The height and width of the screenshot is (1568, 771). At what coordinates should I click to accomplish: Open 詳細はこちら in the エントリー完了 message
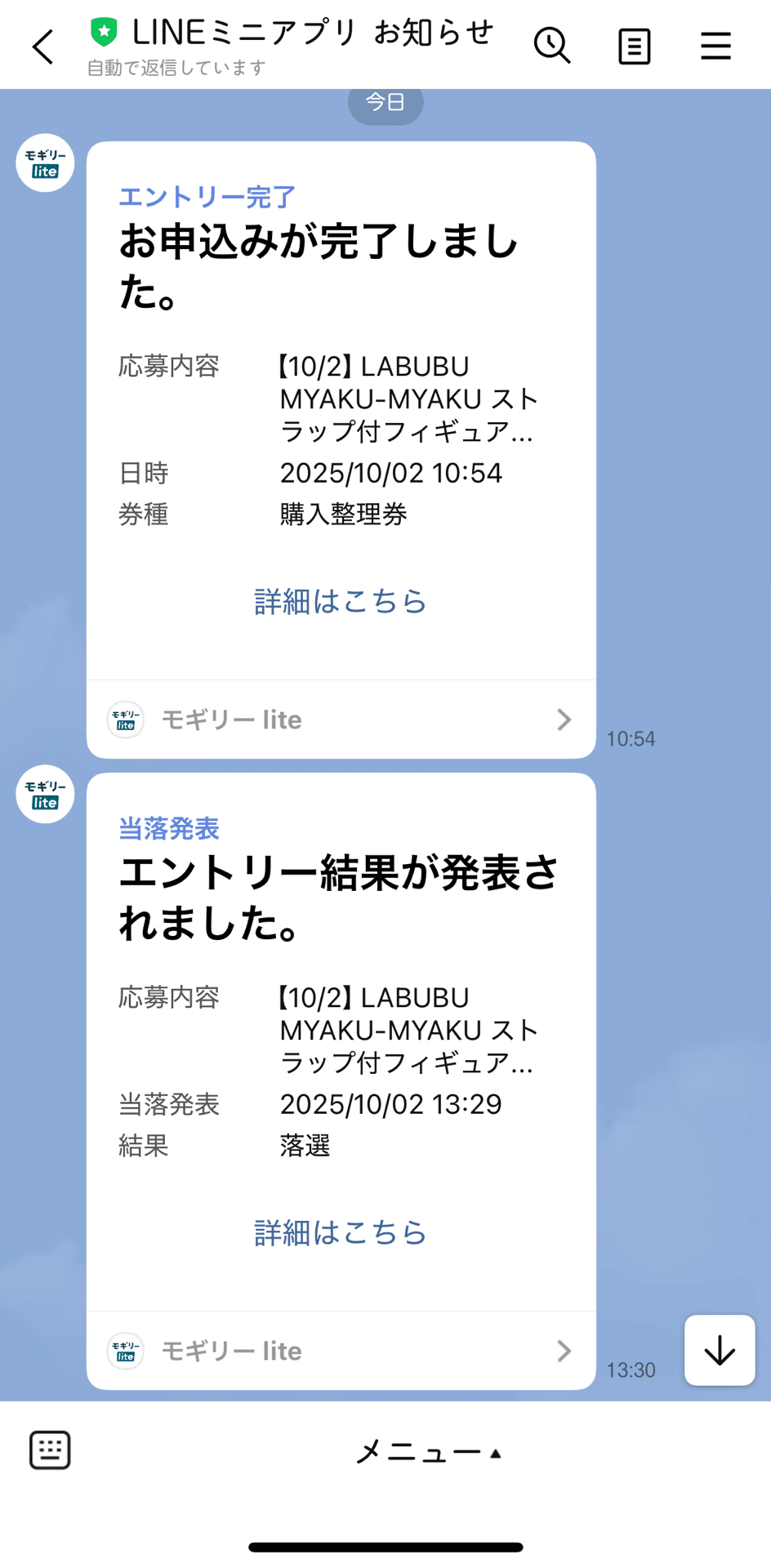pos(341,602)
